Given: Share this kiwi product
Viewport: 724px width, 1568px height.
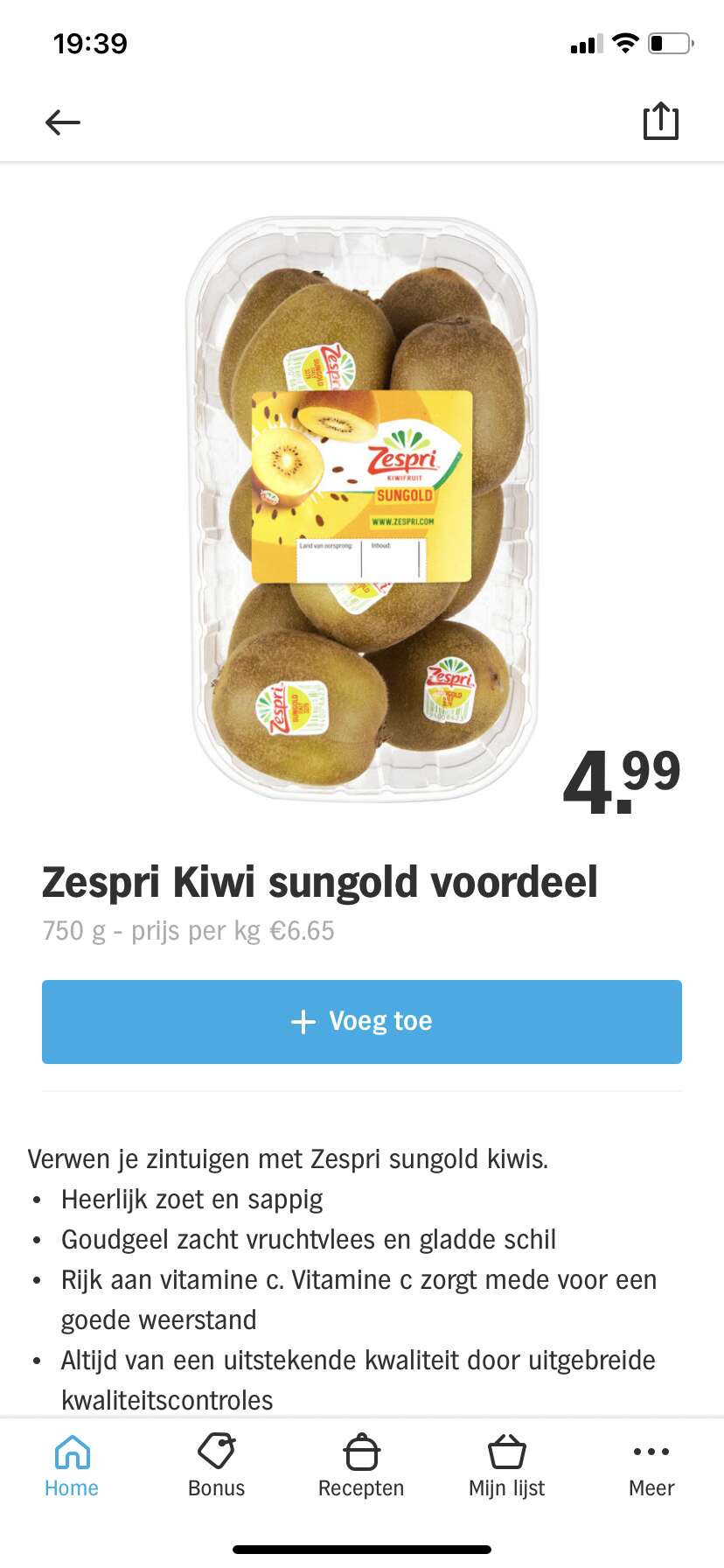Looking at the screenshot, I should 661,121.
